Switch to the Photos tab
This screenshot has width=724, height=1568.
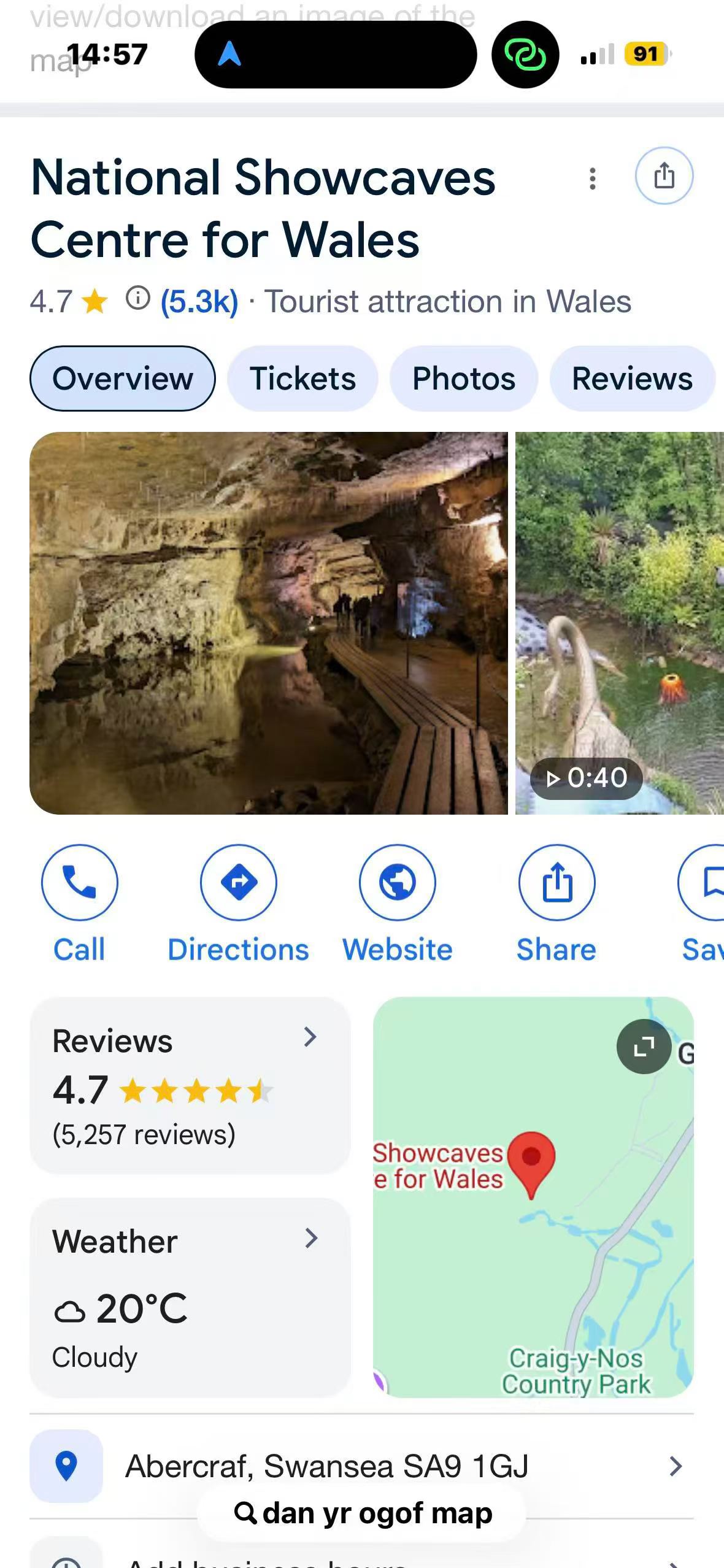click(x=464, y=379)
